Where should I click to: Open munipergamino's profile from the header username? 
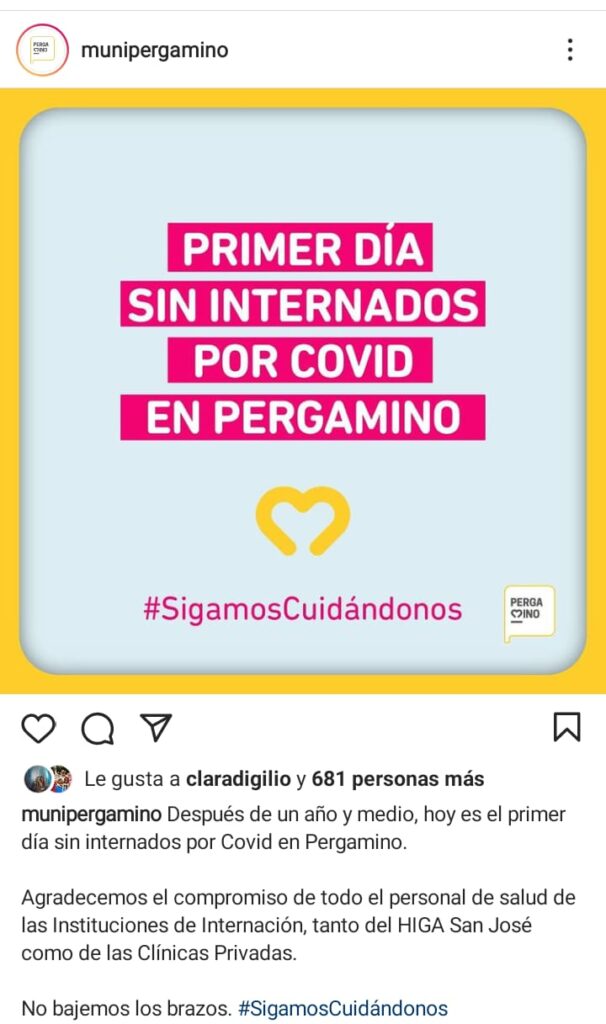(x=154, y=50)
